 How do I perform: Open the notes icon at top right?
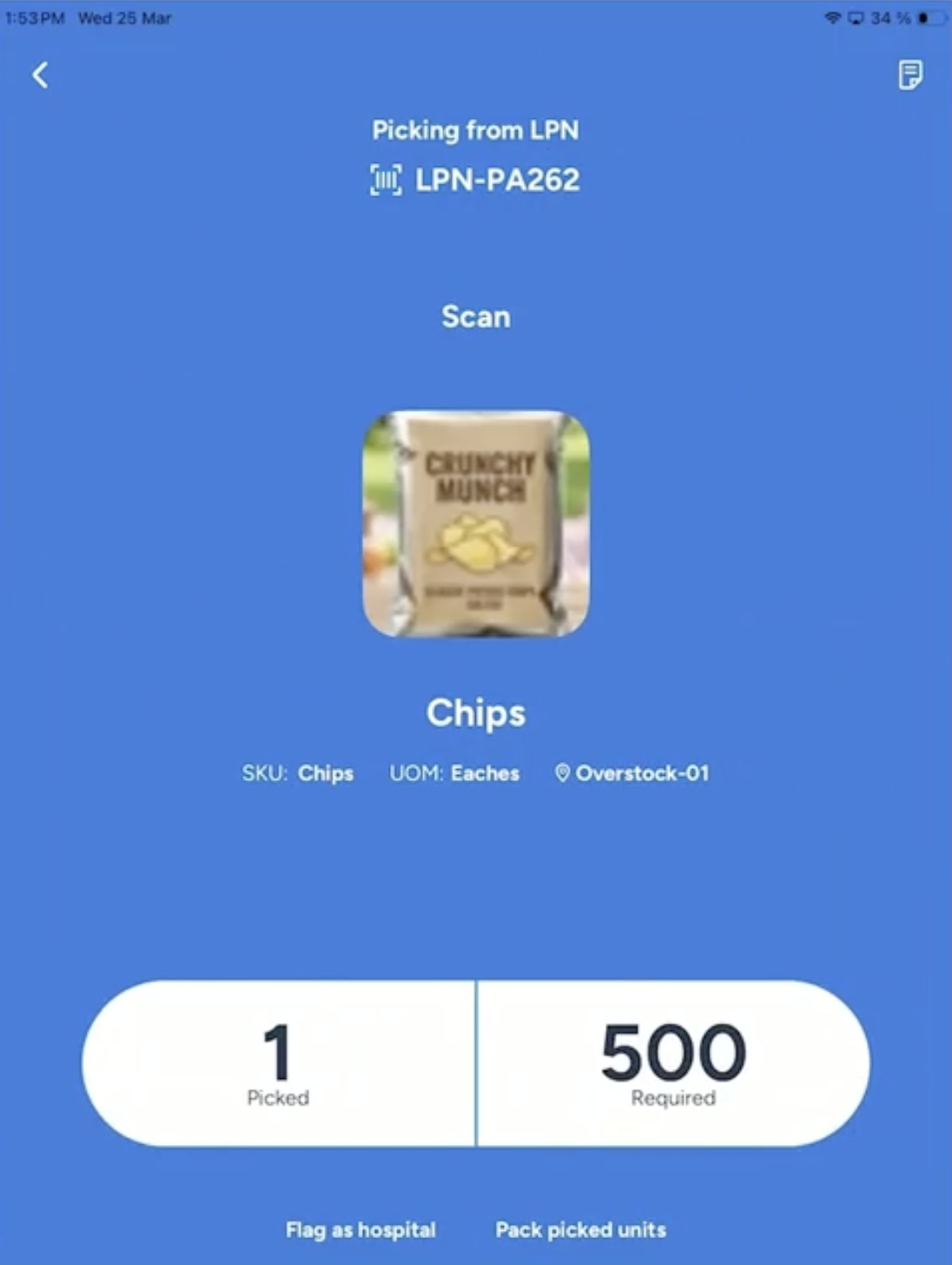pyautogui.click(x=909, y=76)
